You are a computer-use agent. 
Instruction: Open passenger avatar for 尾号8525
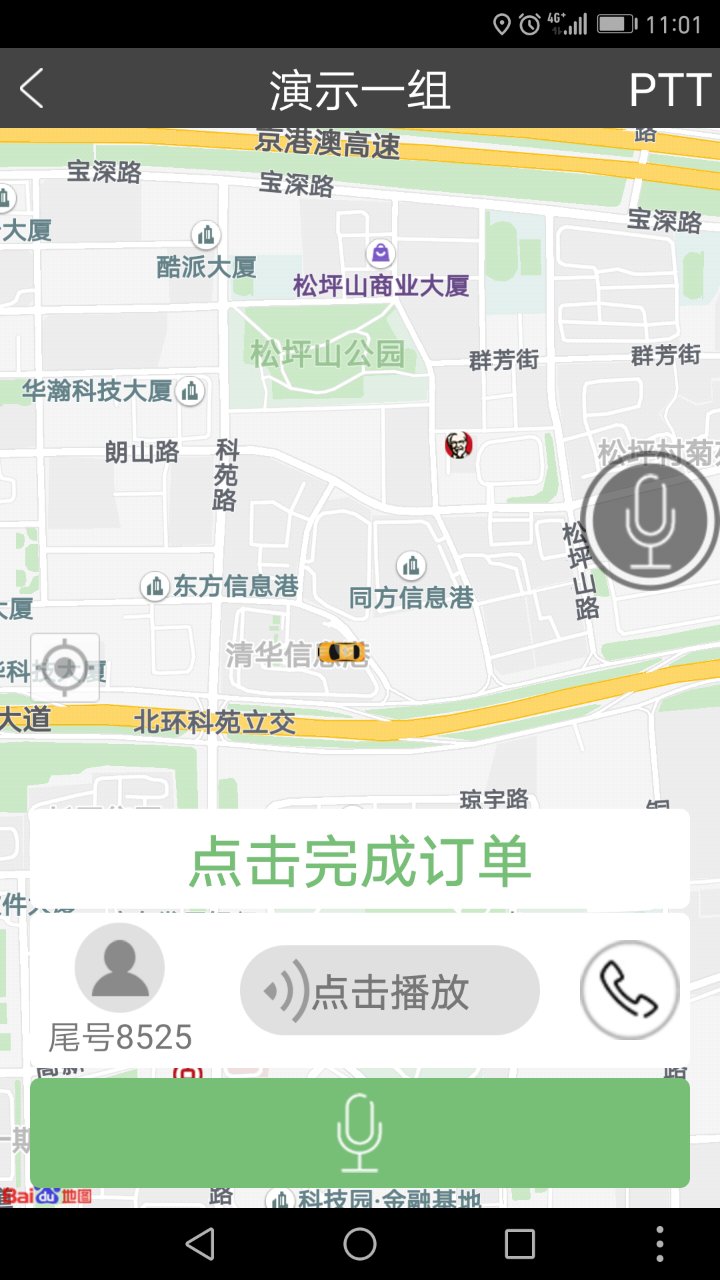120,968
